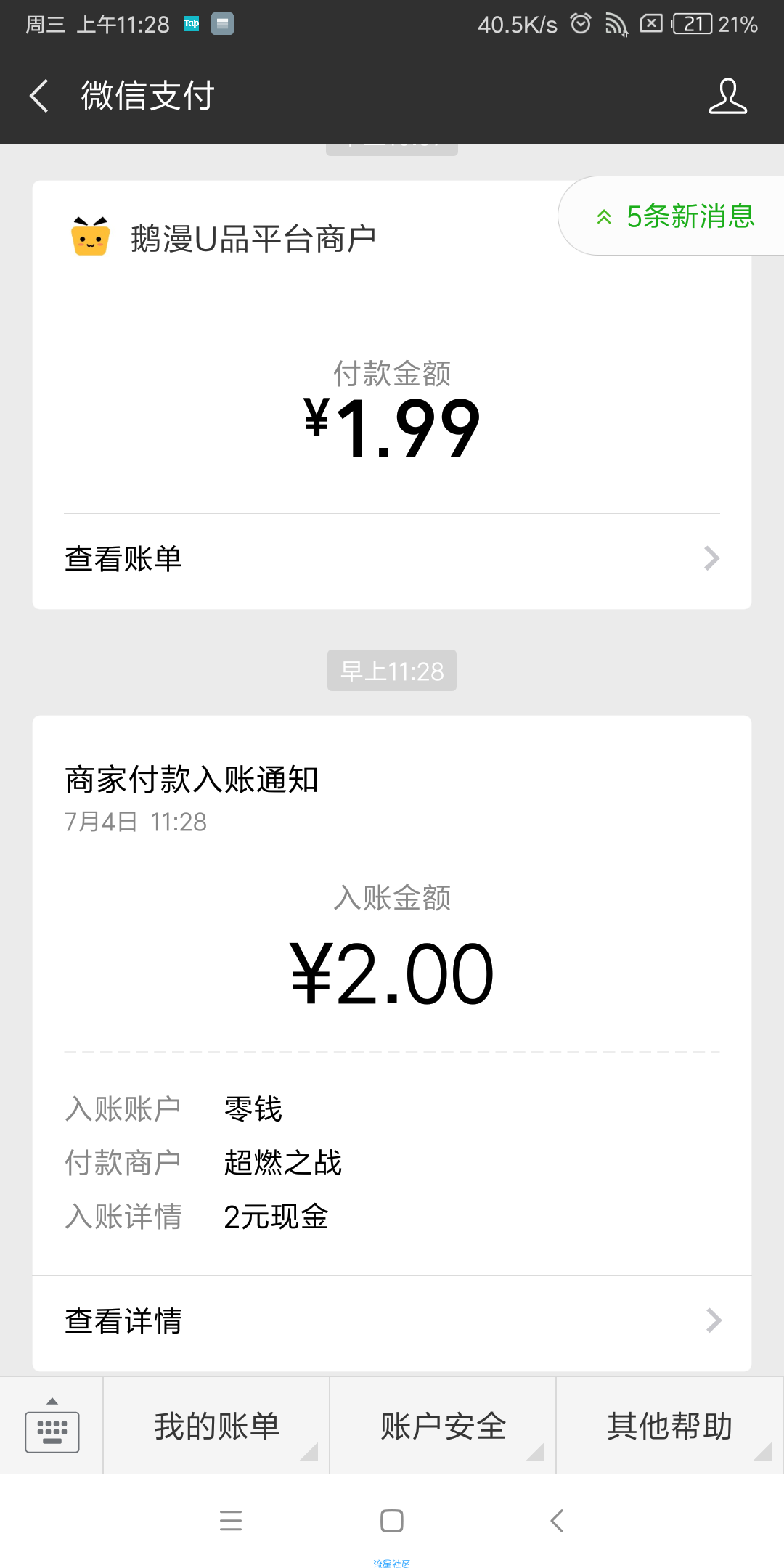This screenshot has height=1568, width=784.
Task: Open 查看详情 for the ¥2.00 deposit
Action: point(392,1321)
